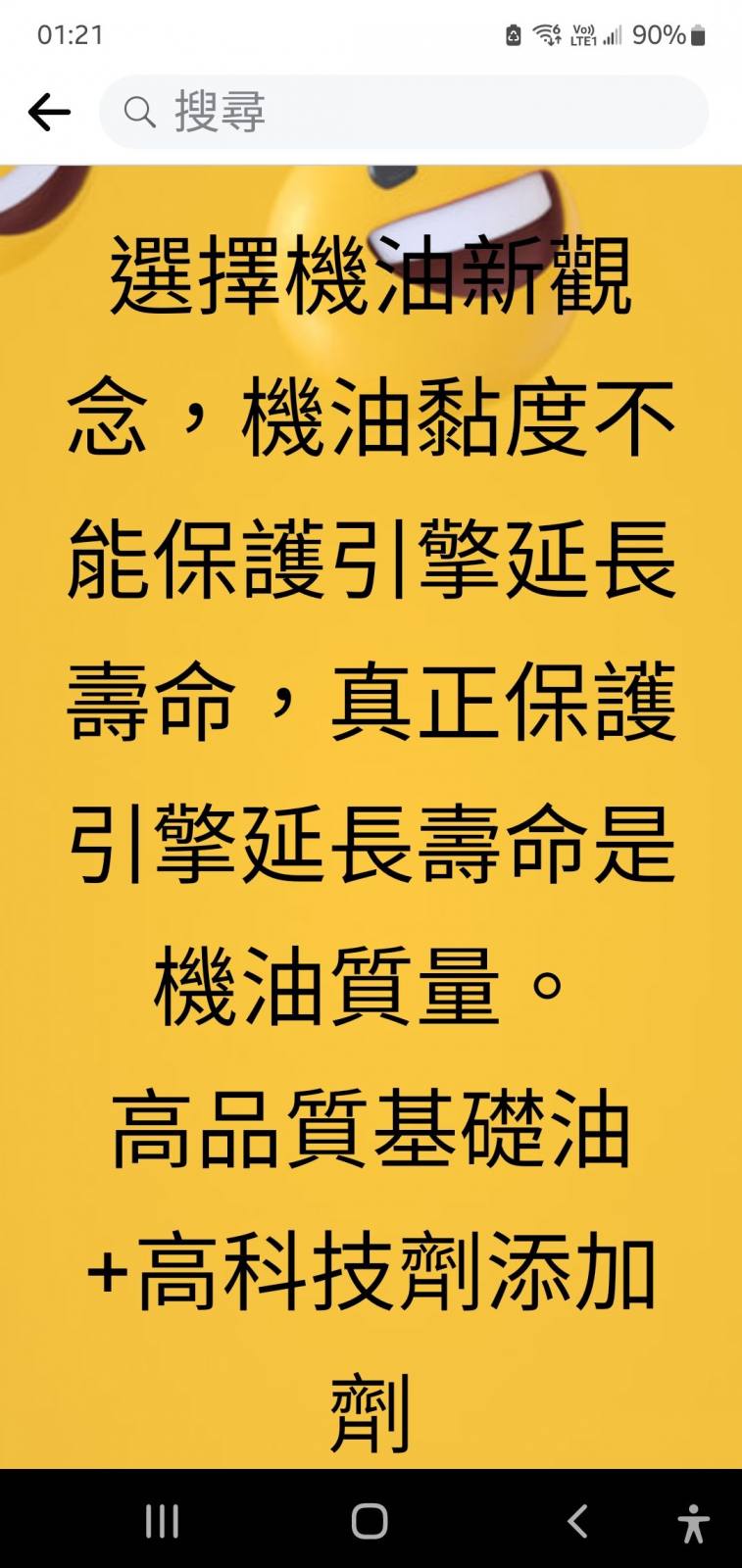Open the accessibility shortcut button
This screenshot has height=1568, width=742.
[693, 1523]
